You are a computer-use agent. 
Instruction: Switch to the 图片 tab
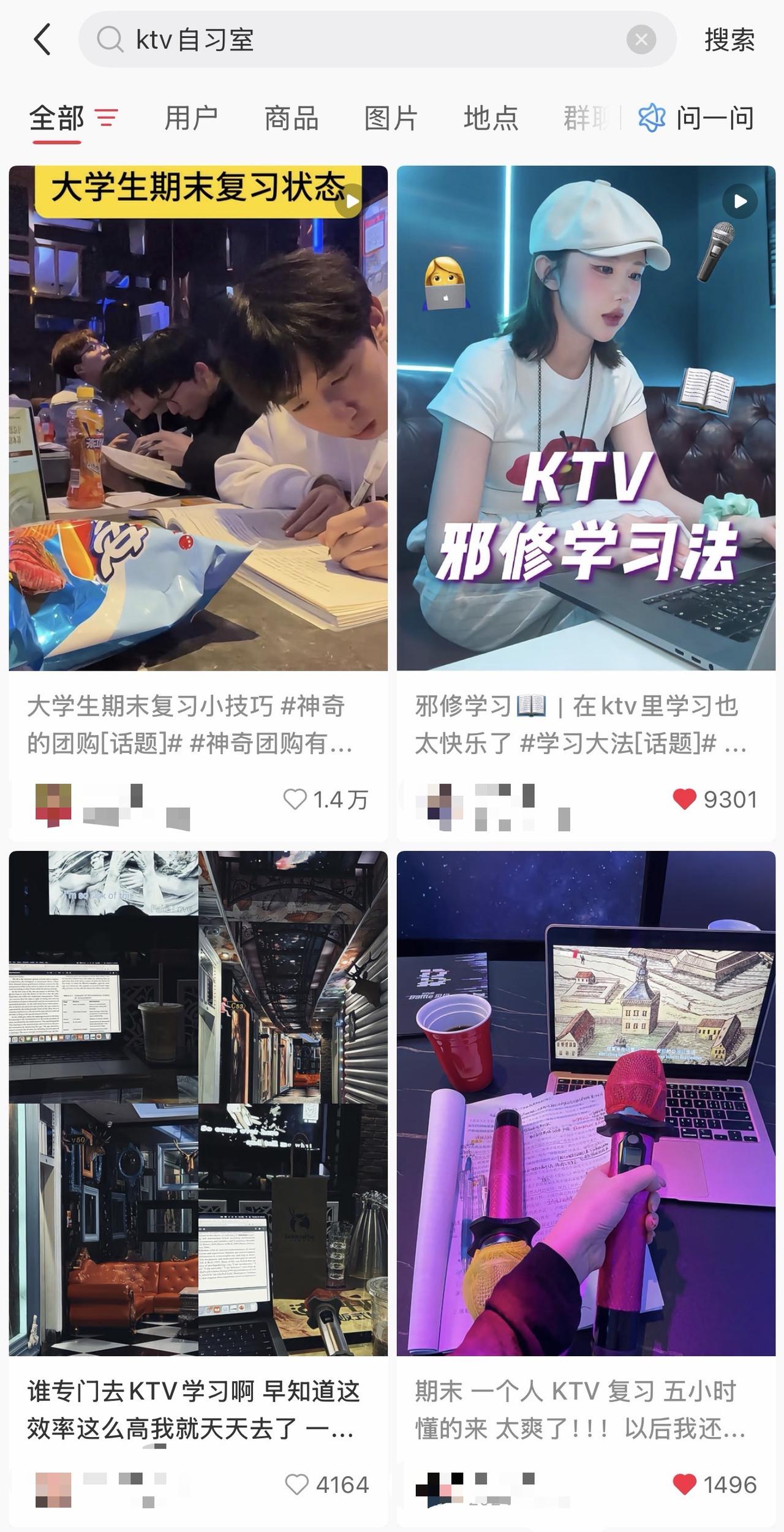pos(391,118)
